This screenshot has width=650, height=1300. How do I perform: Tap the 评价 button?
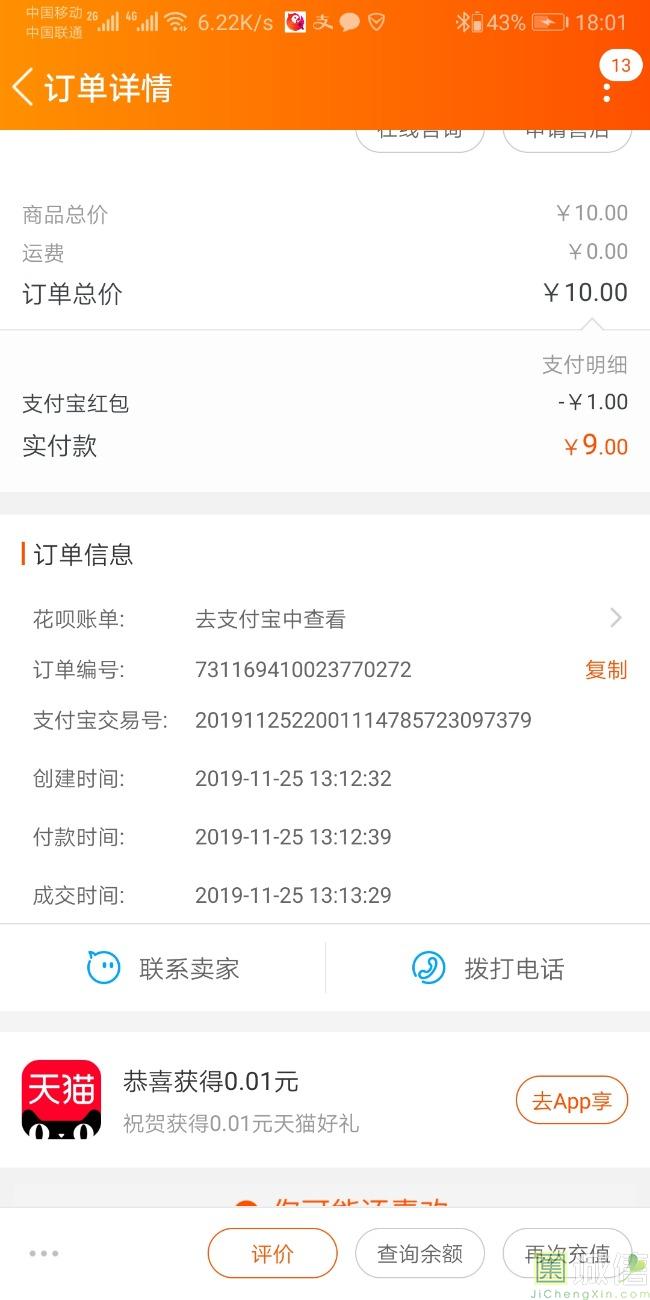pos(272,1253)
